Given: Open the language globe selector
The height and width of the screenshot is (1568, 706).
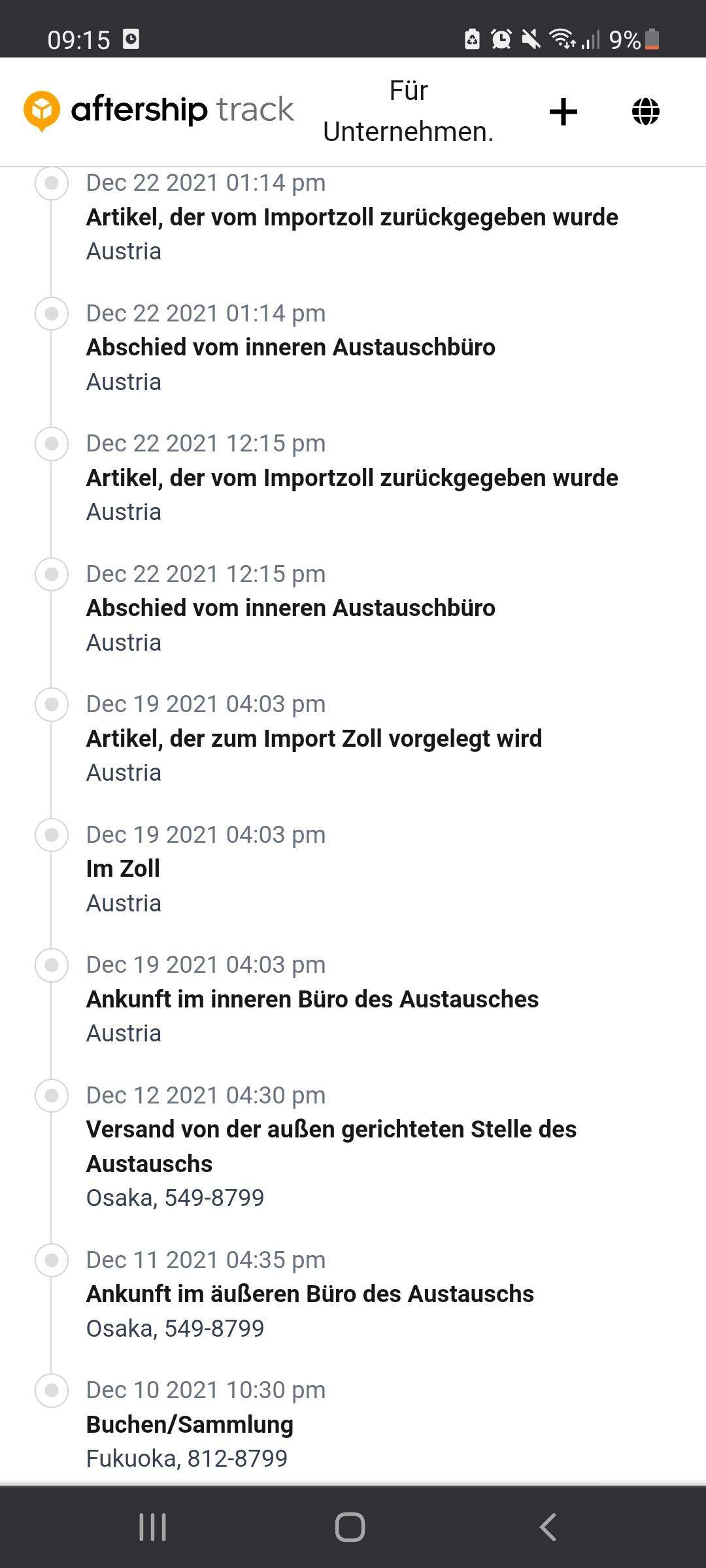Looking at the screenshot, I should (x=645, y=112).
